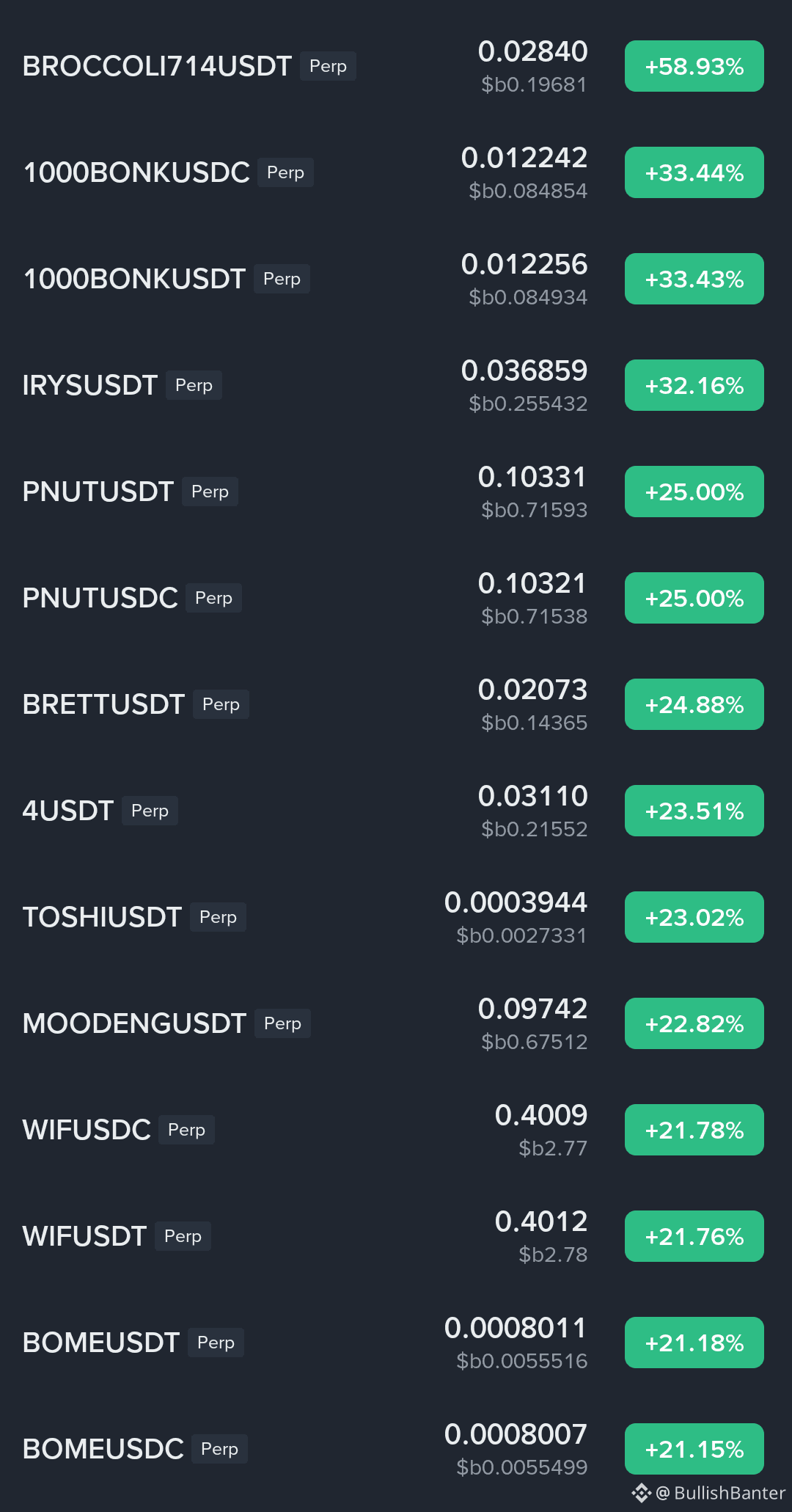View the BOMEUSDT perp contract
The width and height of the screenshot is (792, 1512).
tap(396, 1343)
